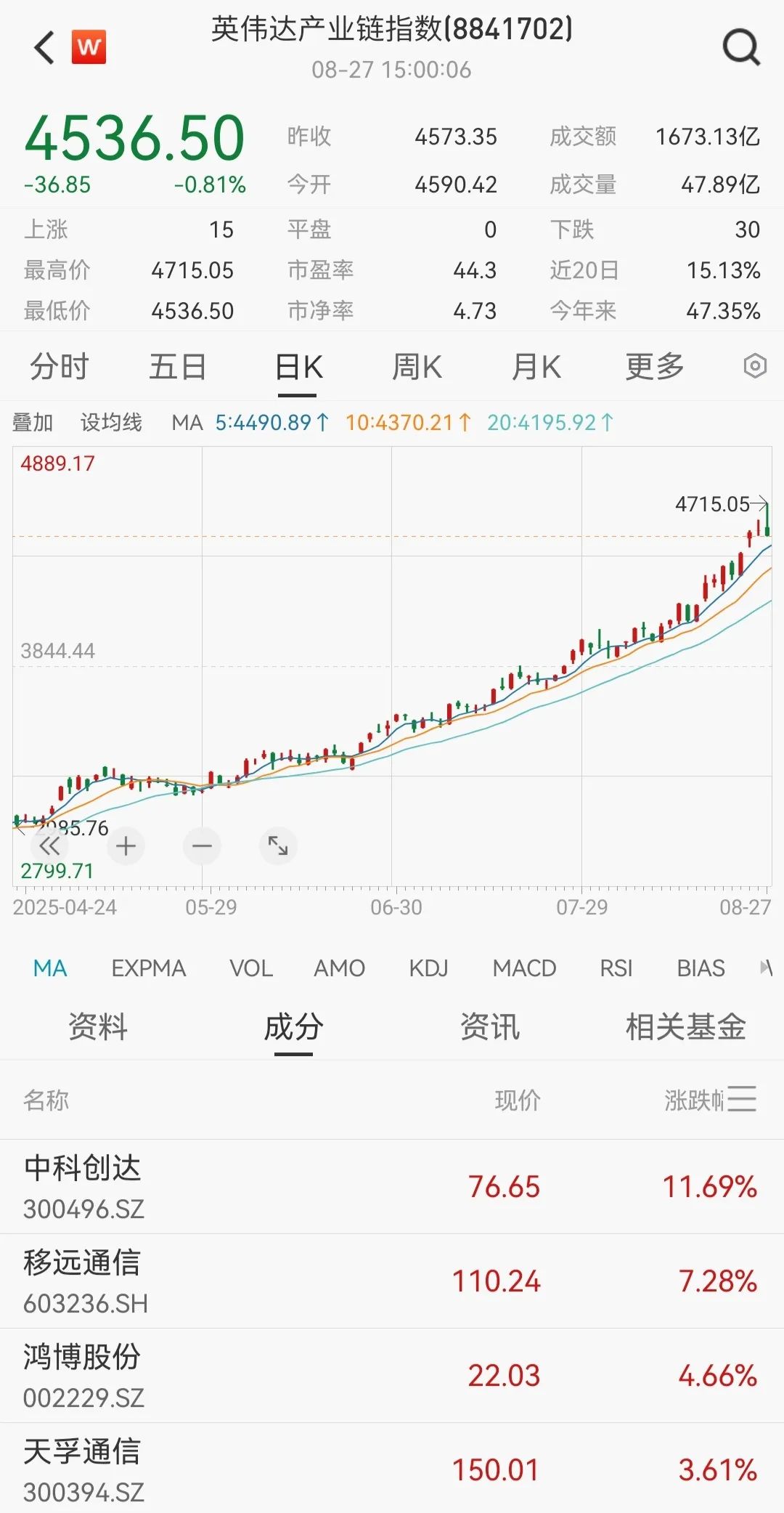Zoom out the K-line chart with minus
784x1513 pixels.
click(202, 845)
